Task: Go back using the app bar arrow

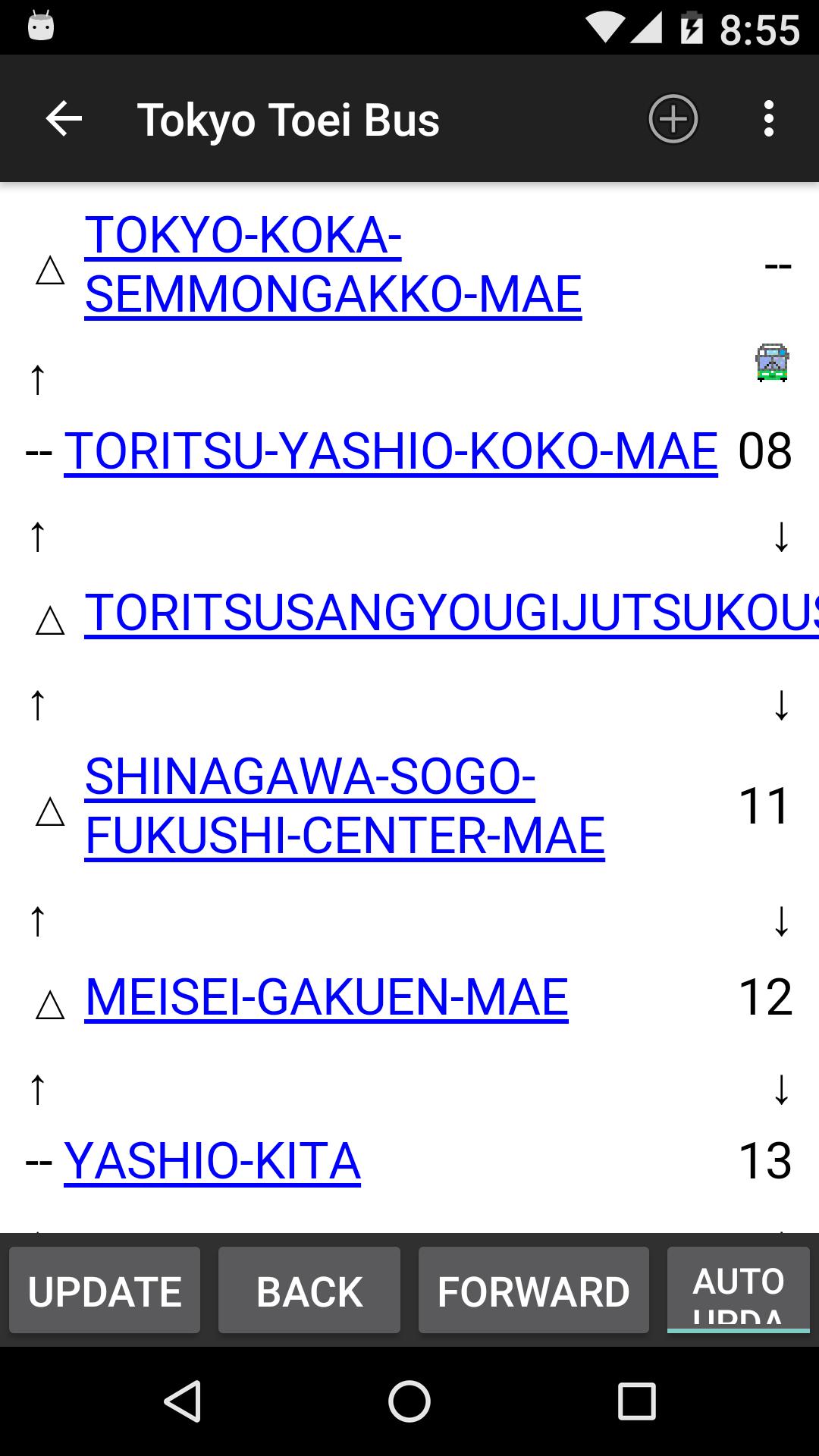Action: (x=64, y=119)
